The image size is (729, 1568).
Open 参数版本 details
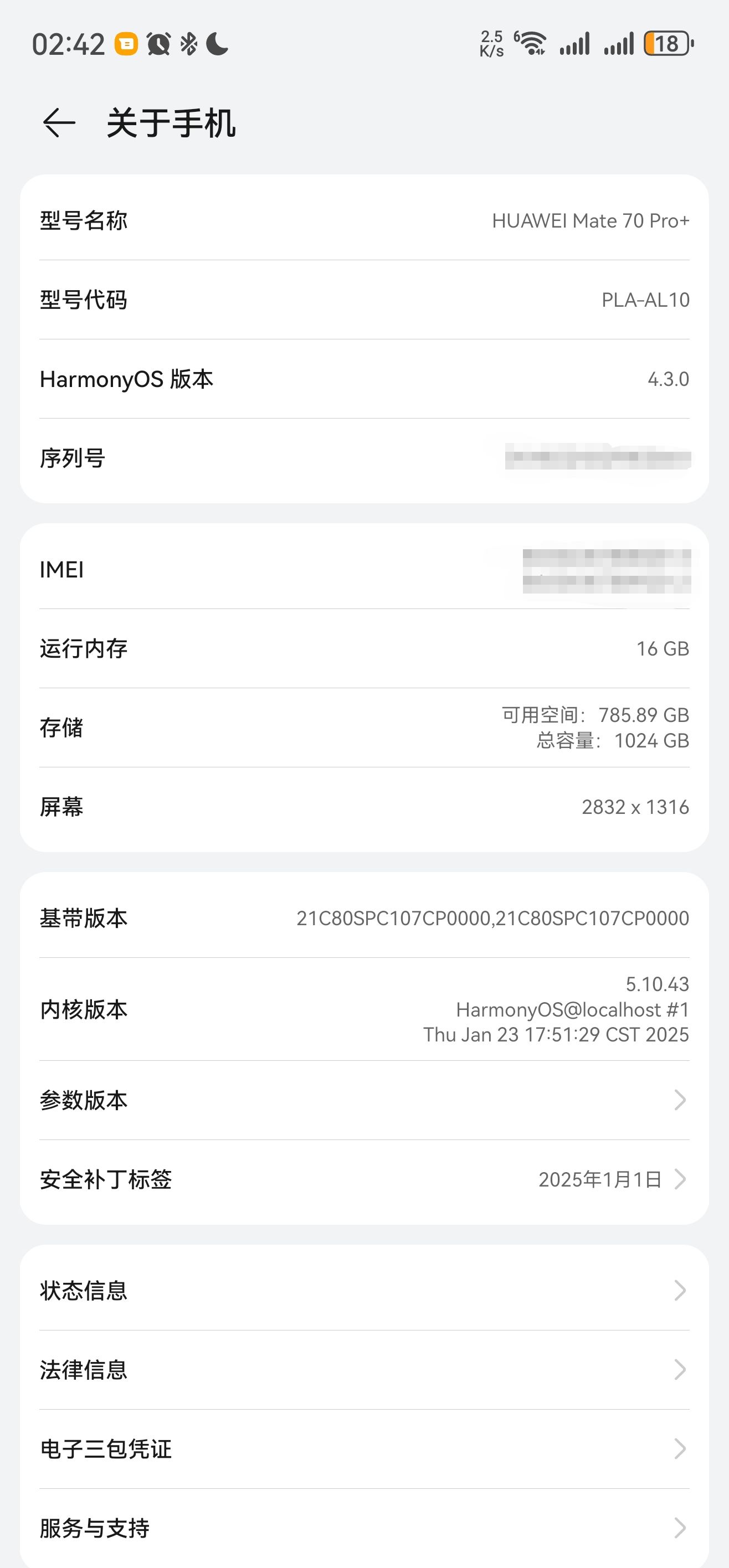click(364, 1101)
